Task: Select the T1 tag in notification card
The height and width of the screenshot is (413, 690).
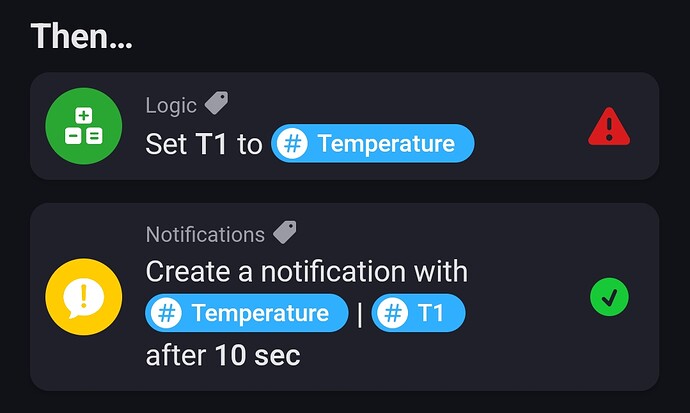Action: pyautogui.click(x=417, y=314)
